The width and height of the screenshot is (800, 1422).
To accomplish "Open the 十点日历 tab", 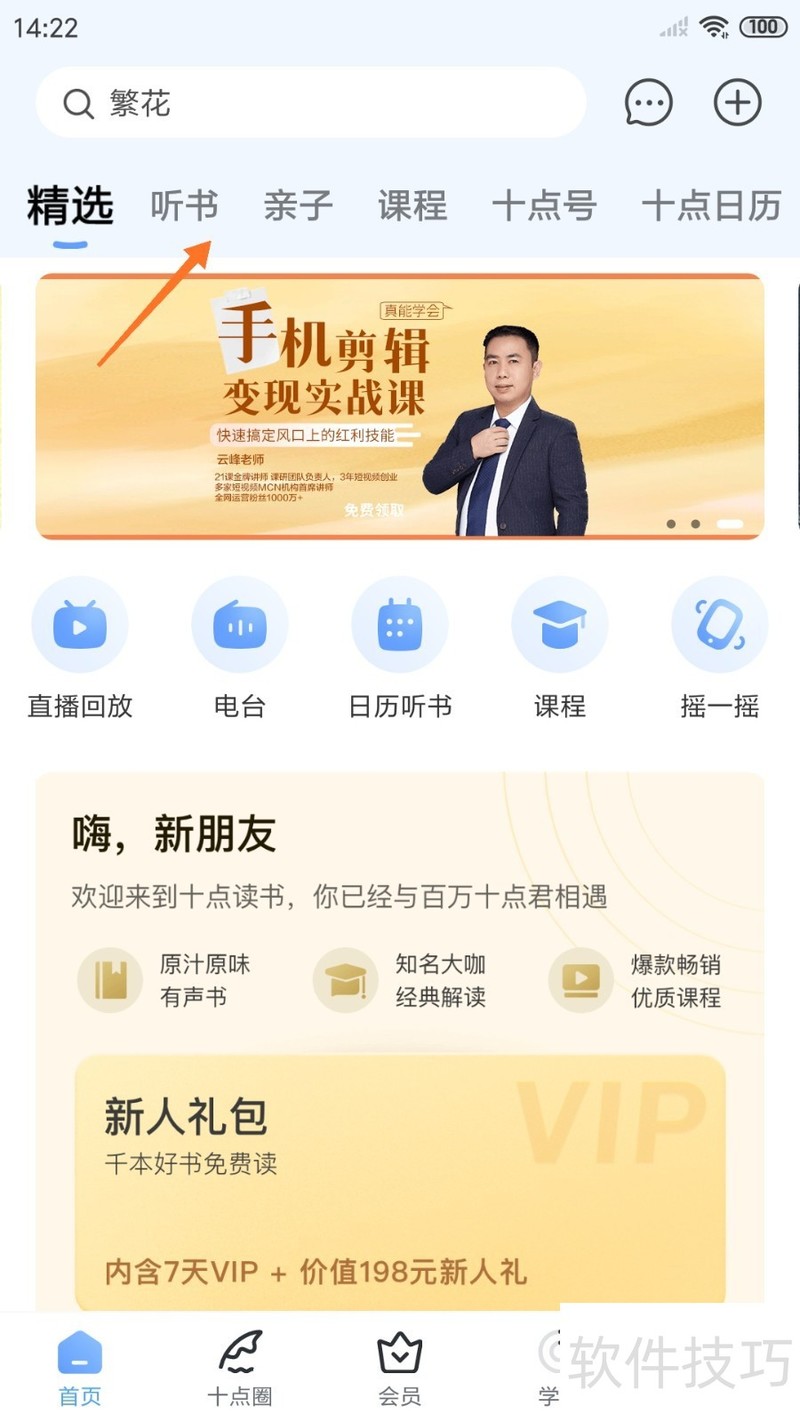I will [711, 206].
